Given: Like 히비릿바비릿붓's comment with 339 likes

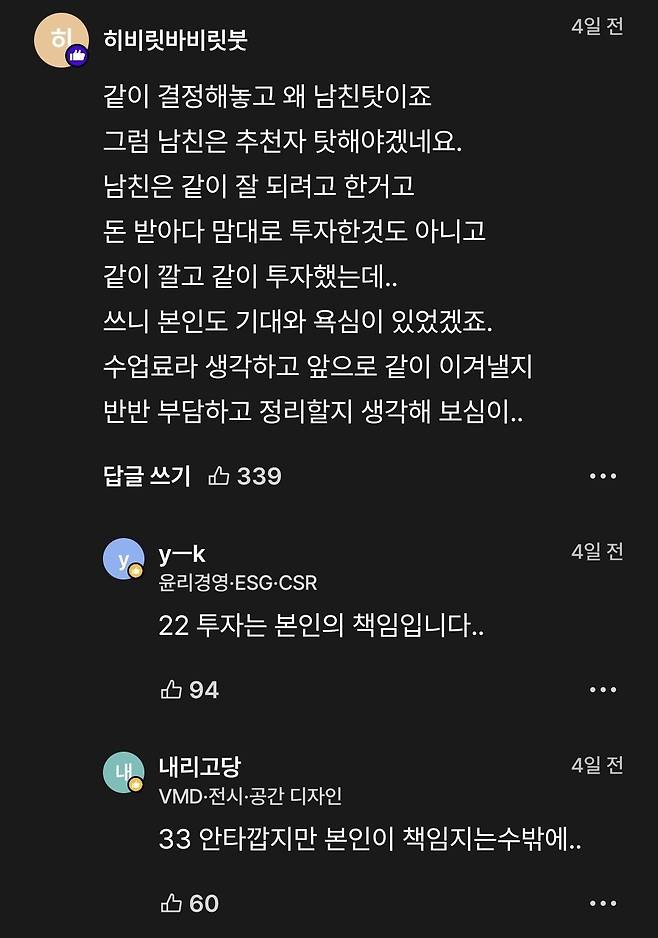Looking at the screenshot, I should pyautogui.click(x=219, y=476).
